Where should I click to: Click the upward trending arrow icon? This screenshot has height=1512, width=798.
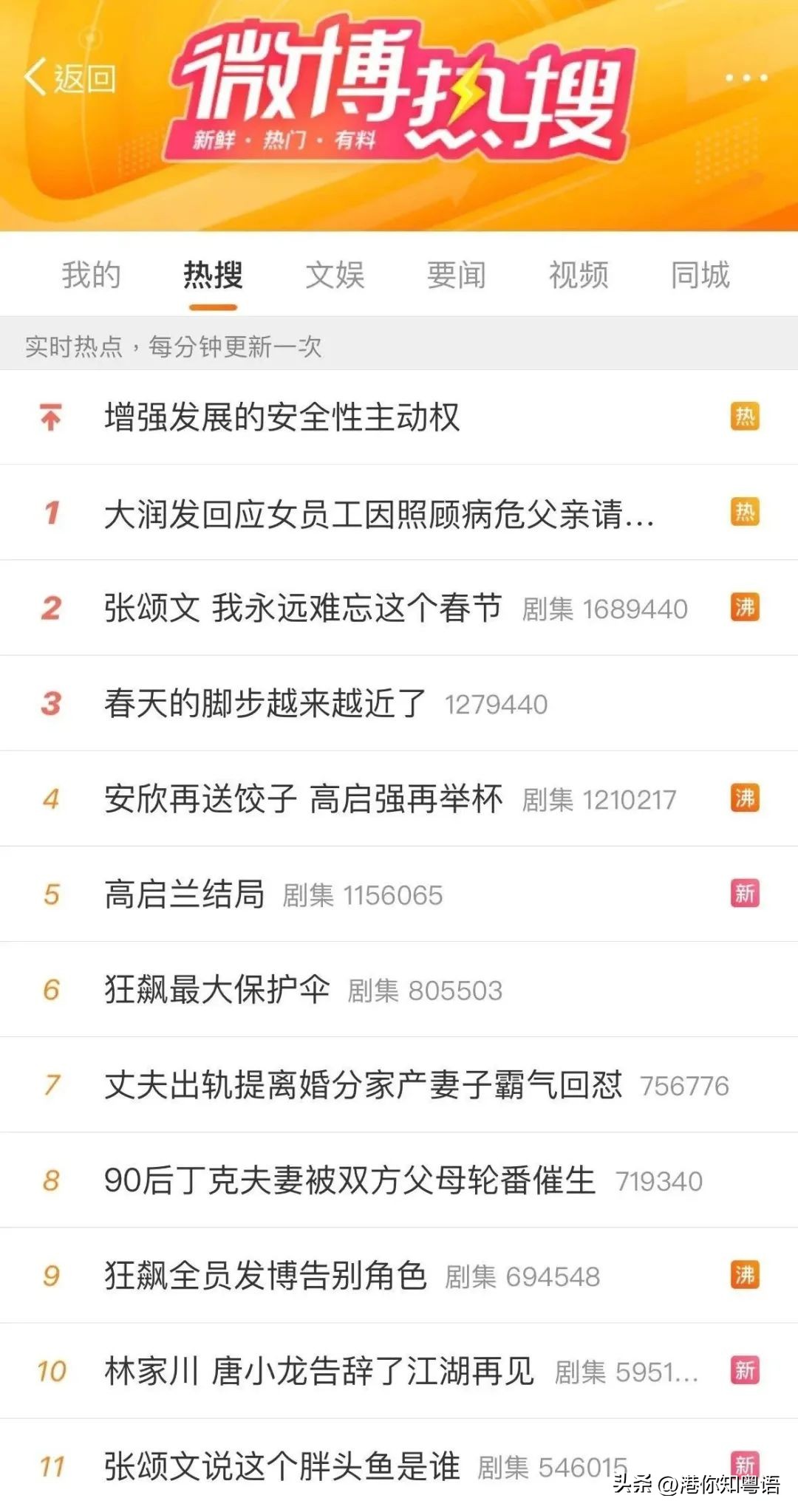pos(50,417)
